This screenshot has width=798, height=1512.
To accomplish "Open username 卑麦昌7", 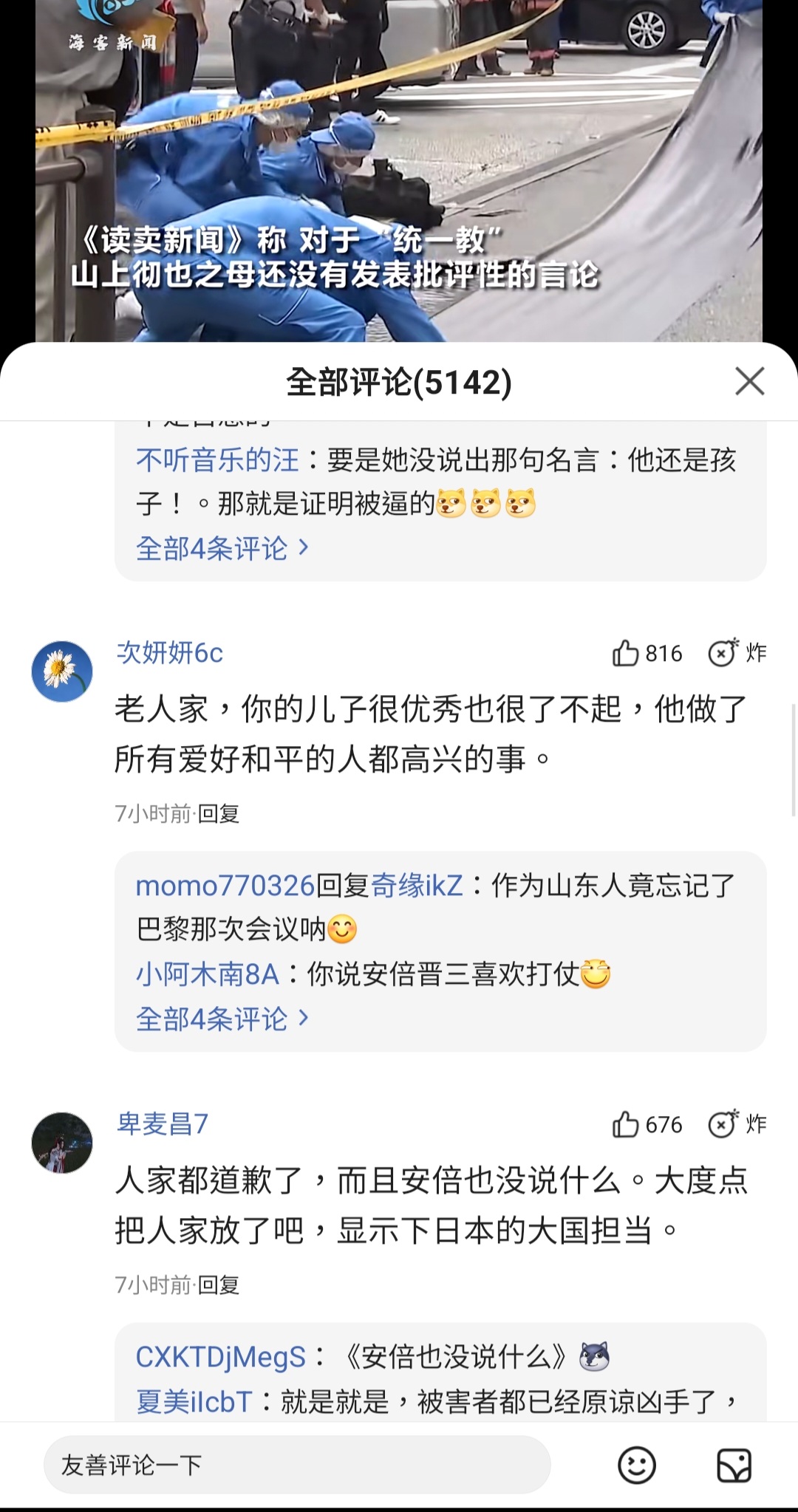I will click(163, 1124).
